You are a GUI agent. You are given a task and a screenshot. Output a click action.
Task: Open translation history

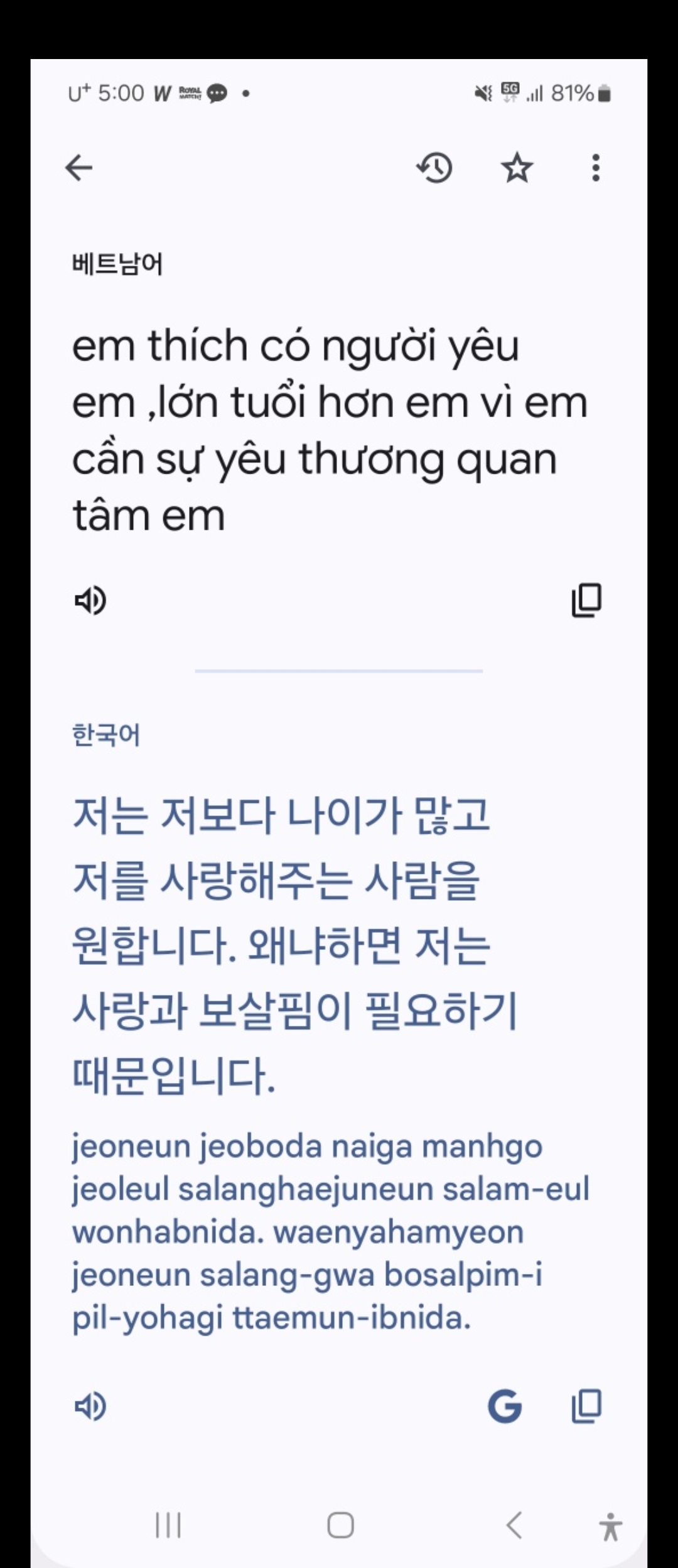(x=434, y=168)
